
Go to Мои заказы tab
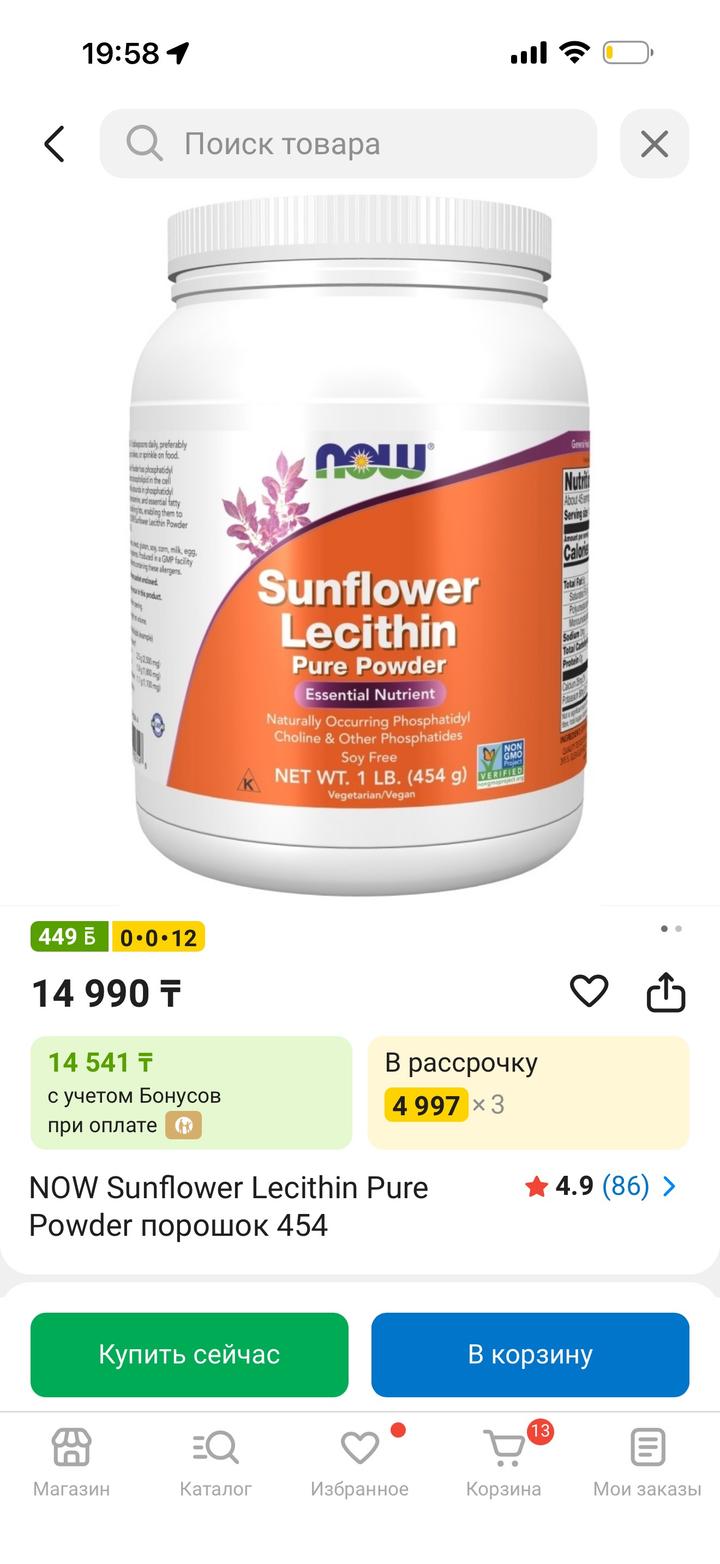click(x=647, y=1461)
